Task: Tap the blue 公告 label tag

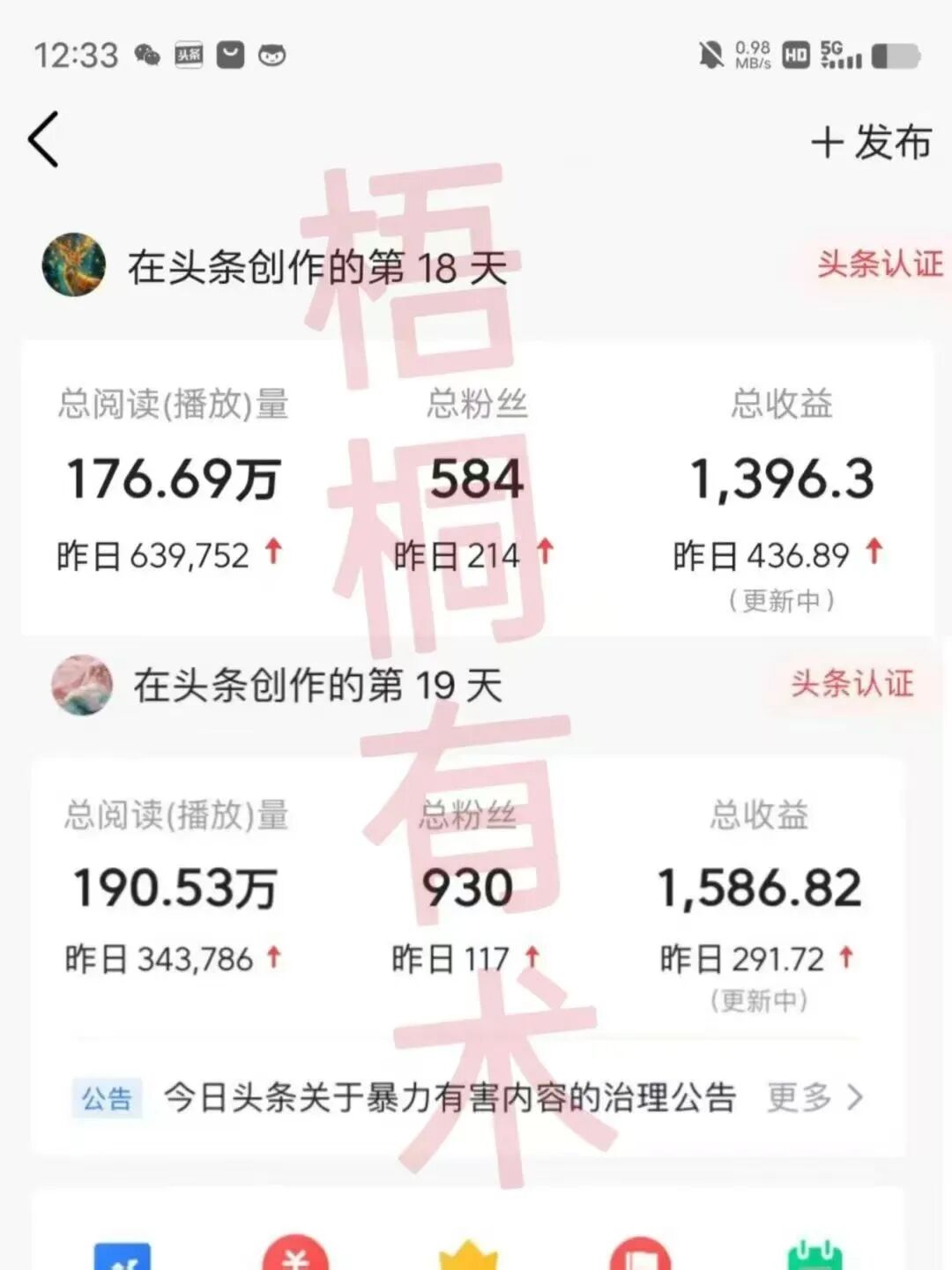Action: (108, 1098)
